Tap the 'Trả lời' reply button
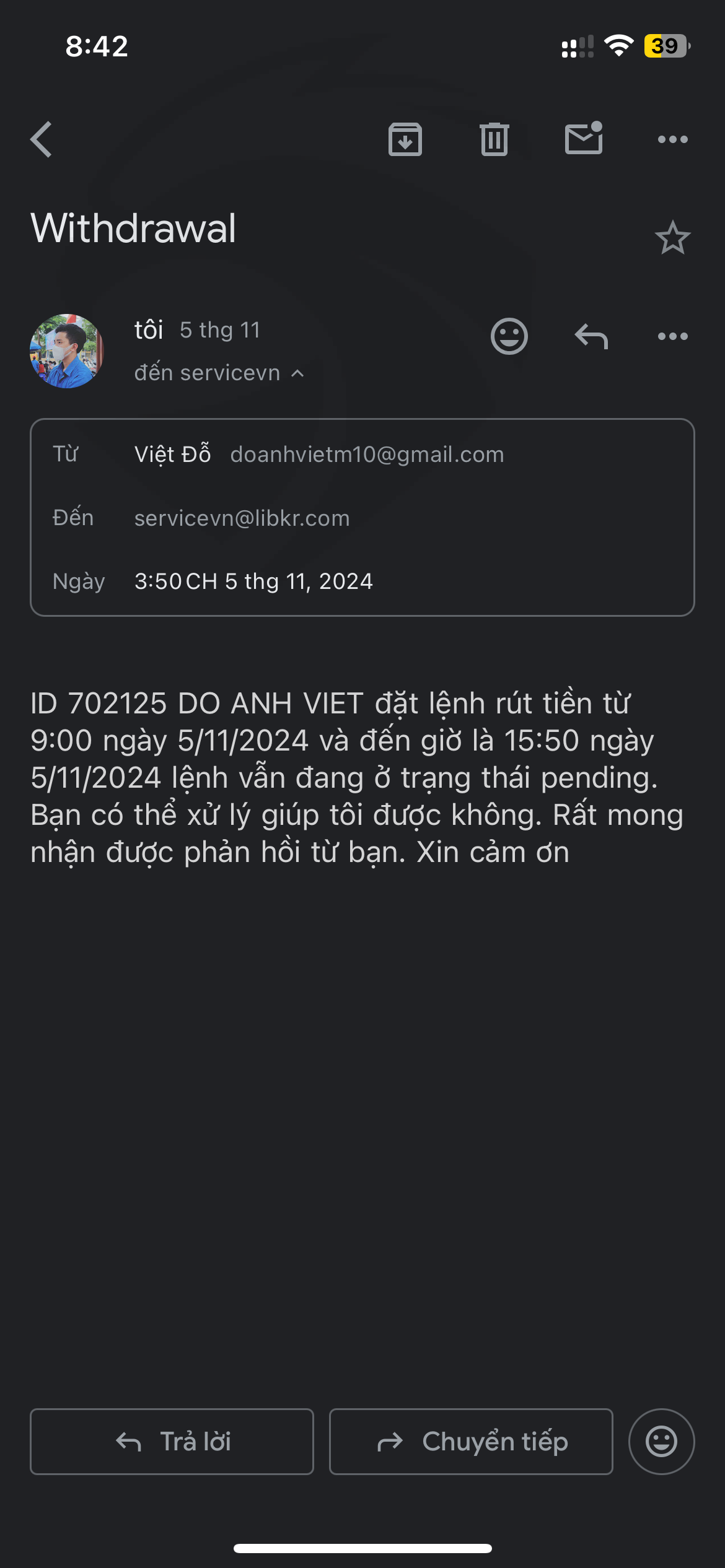This screenshot has height=1568, width=725. point(172,1442)
